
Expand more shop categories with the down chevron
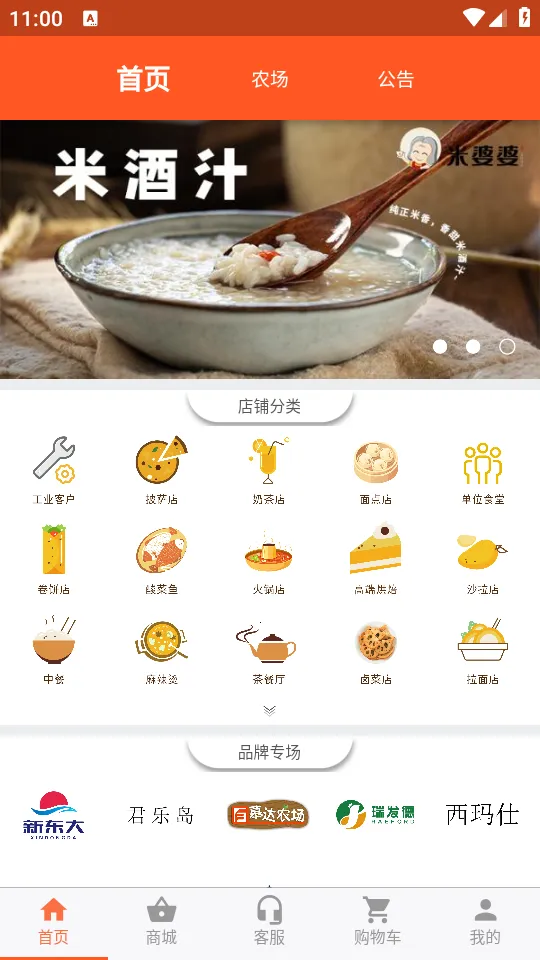coord(269,710)
